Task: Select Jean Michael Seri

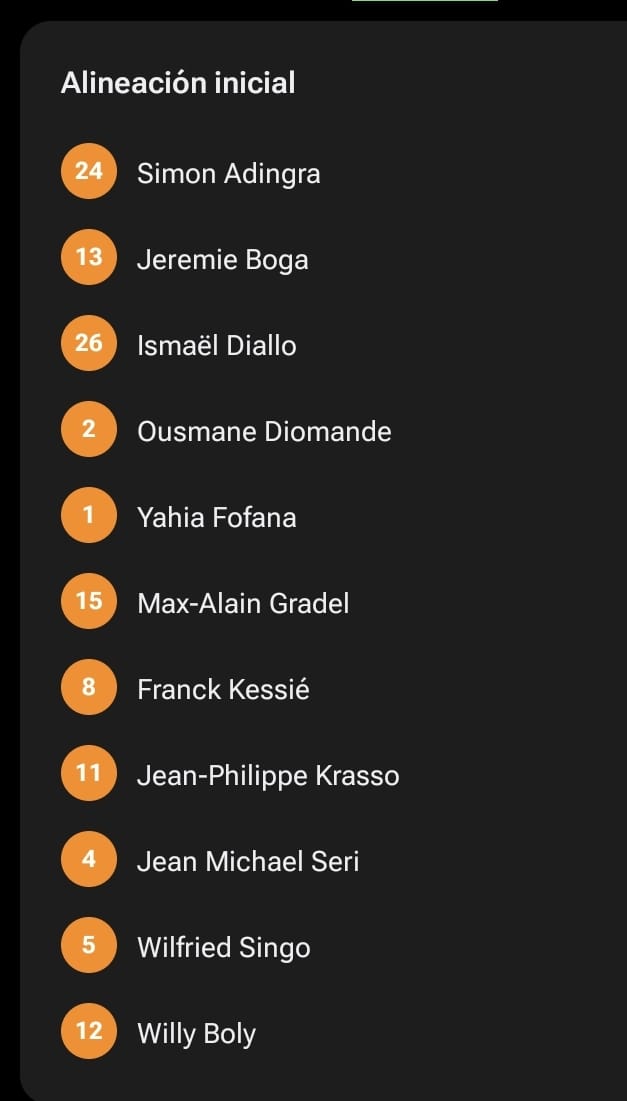Action: click(x=248, y=861)
